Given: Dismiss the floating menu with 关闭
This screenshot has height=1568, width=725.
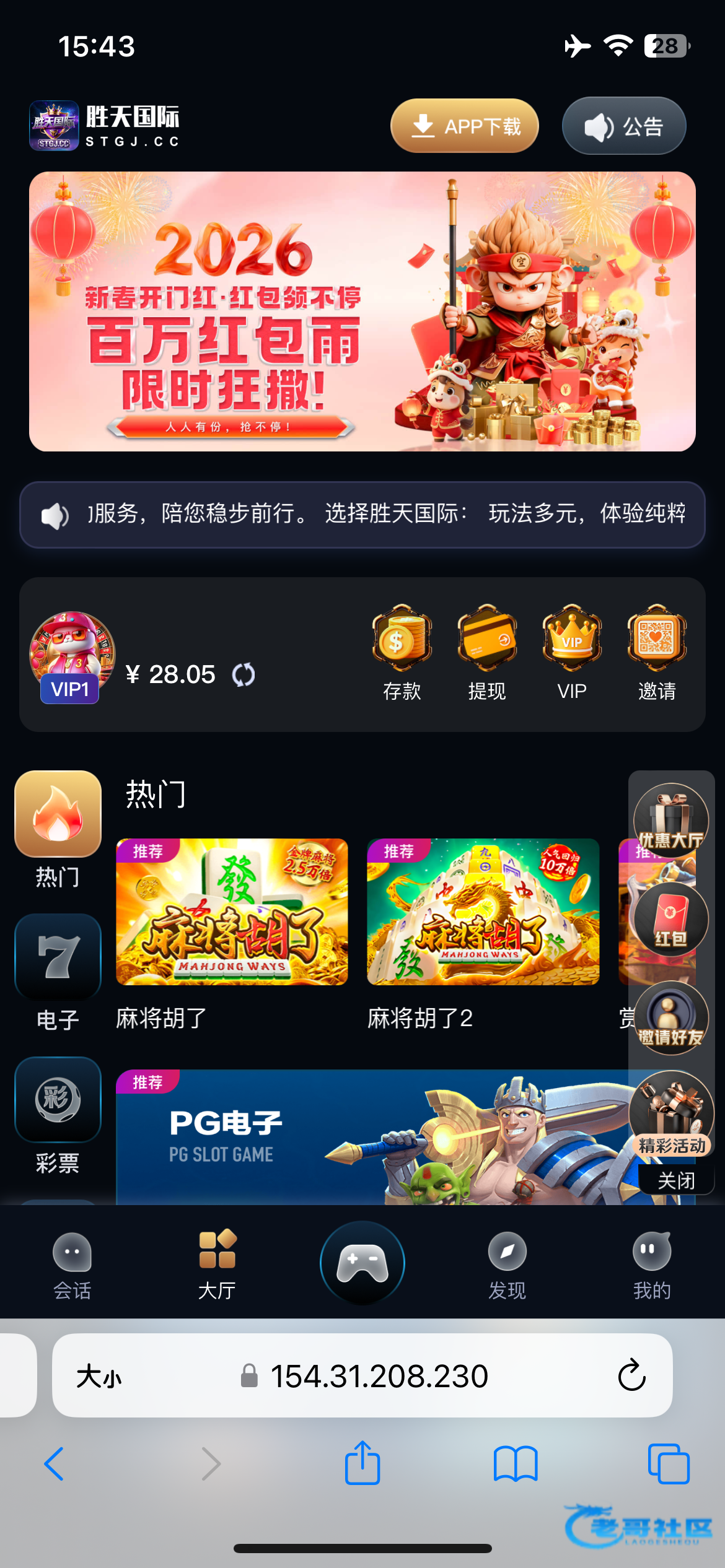Looking at the screenshot, I should tap(675, 1180).
